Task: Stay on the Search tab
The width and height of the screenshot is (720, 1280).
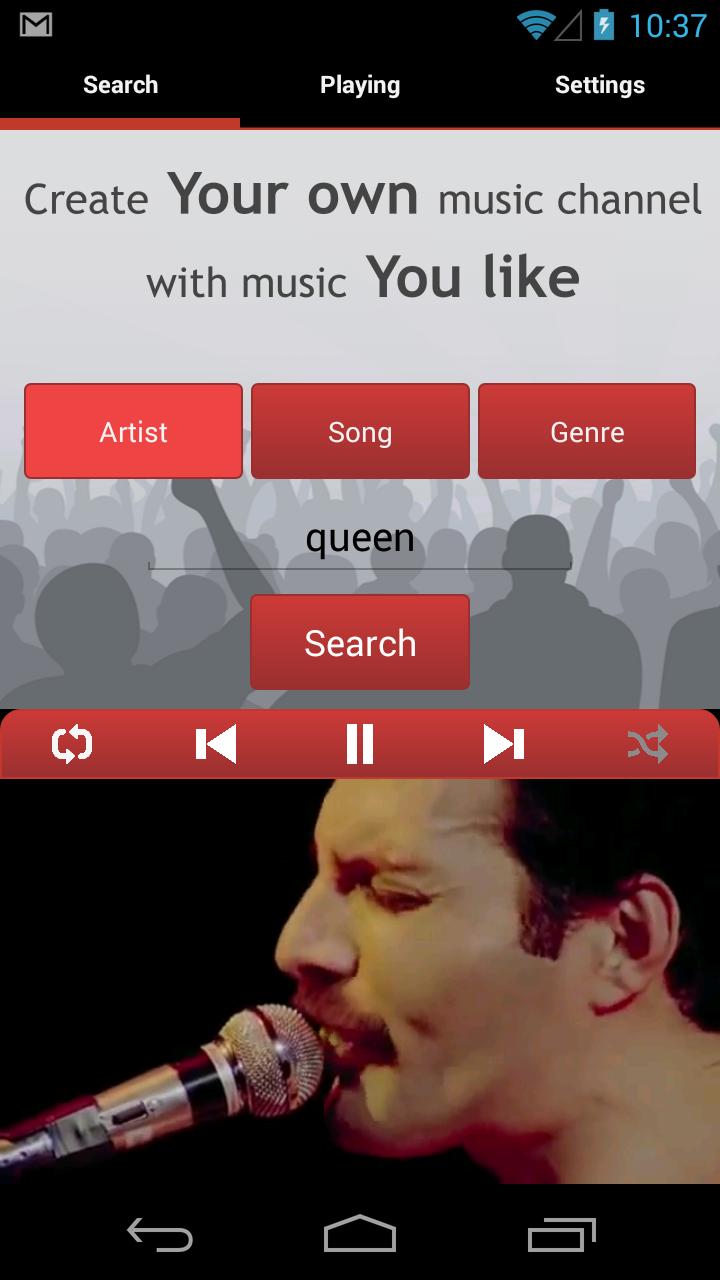Action: pyautogui.click(x=120, y=85)
